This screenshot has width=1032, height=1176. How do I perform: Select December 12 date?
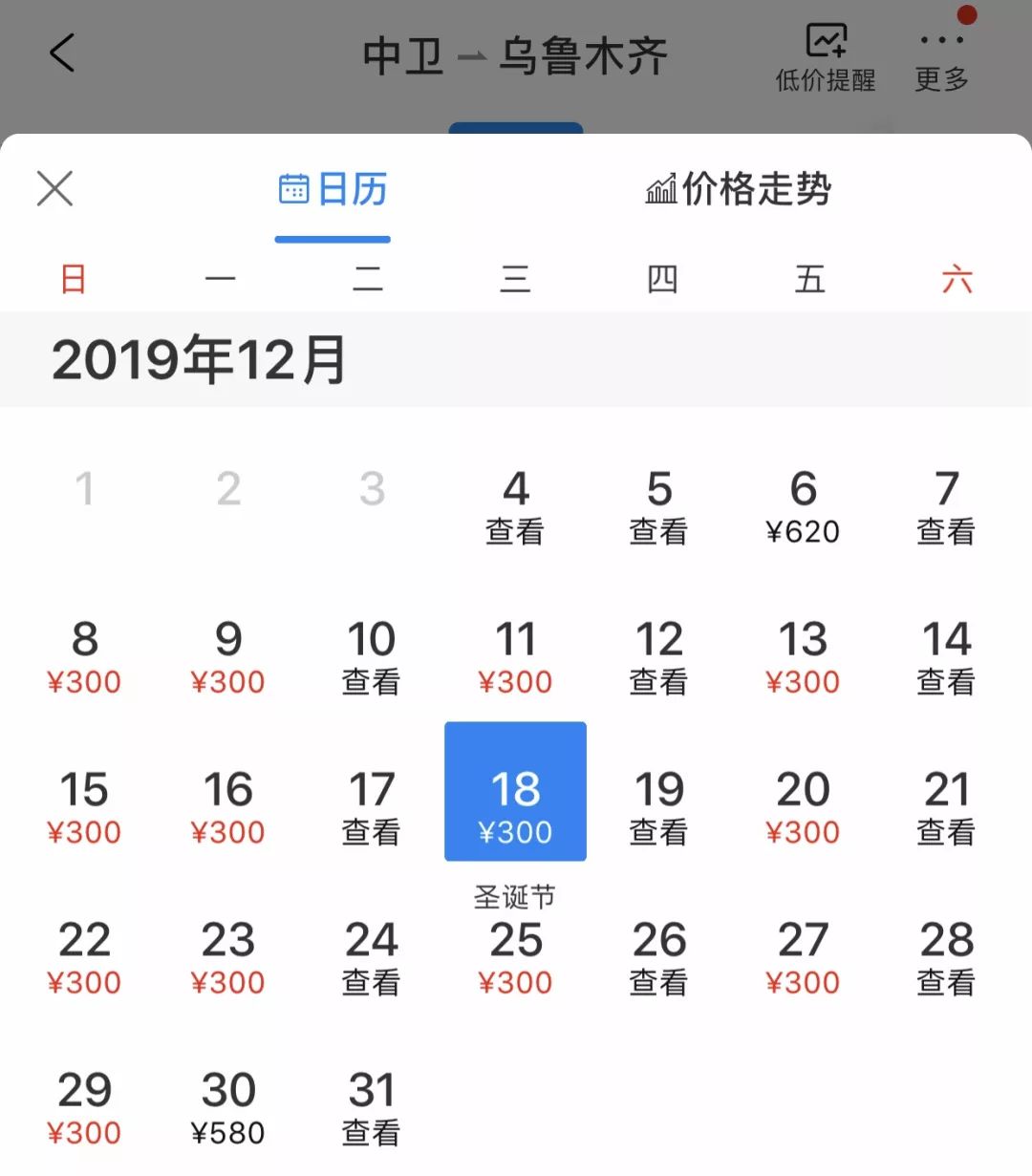[x=658, y=657]
